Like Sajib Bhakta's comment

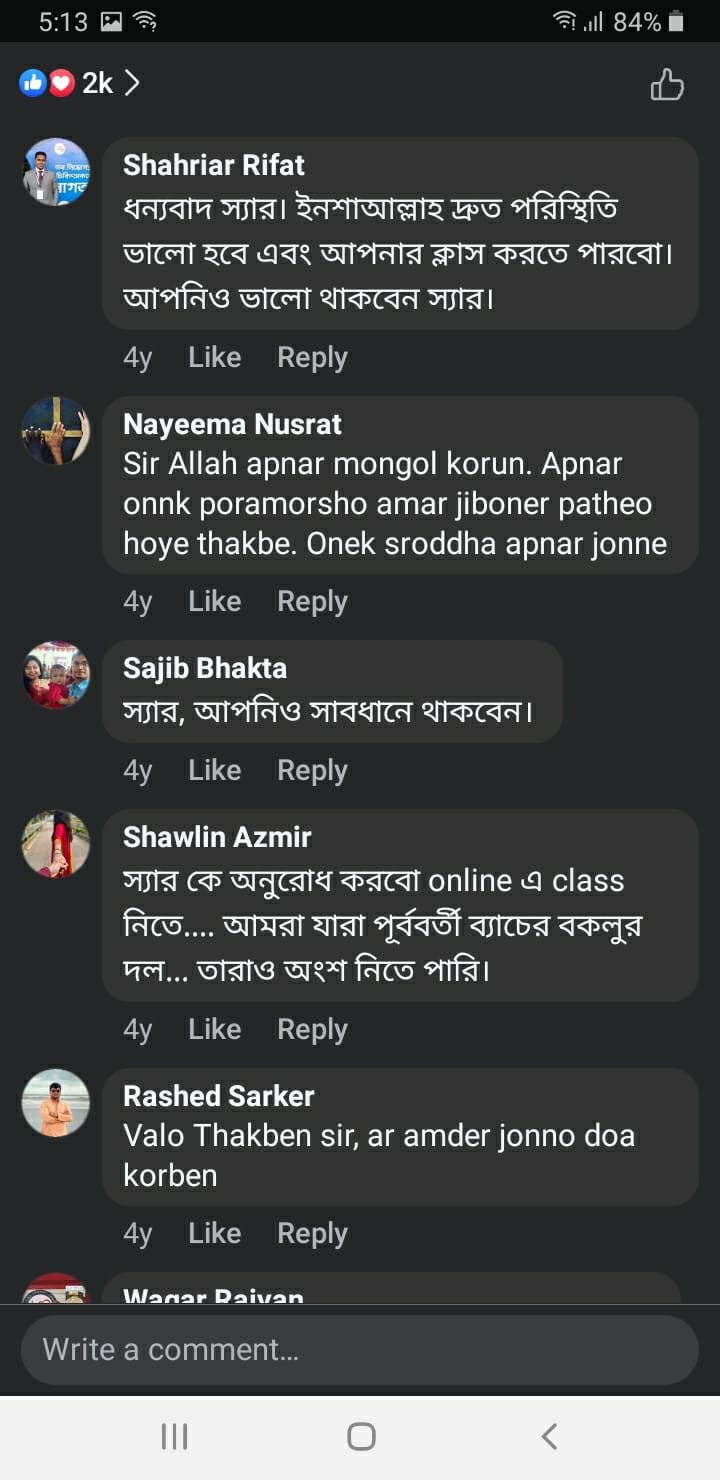[214, 770]
